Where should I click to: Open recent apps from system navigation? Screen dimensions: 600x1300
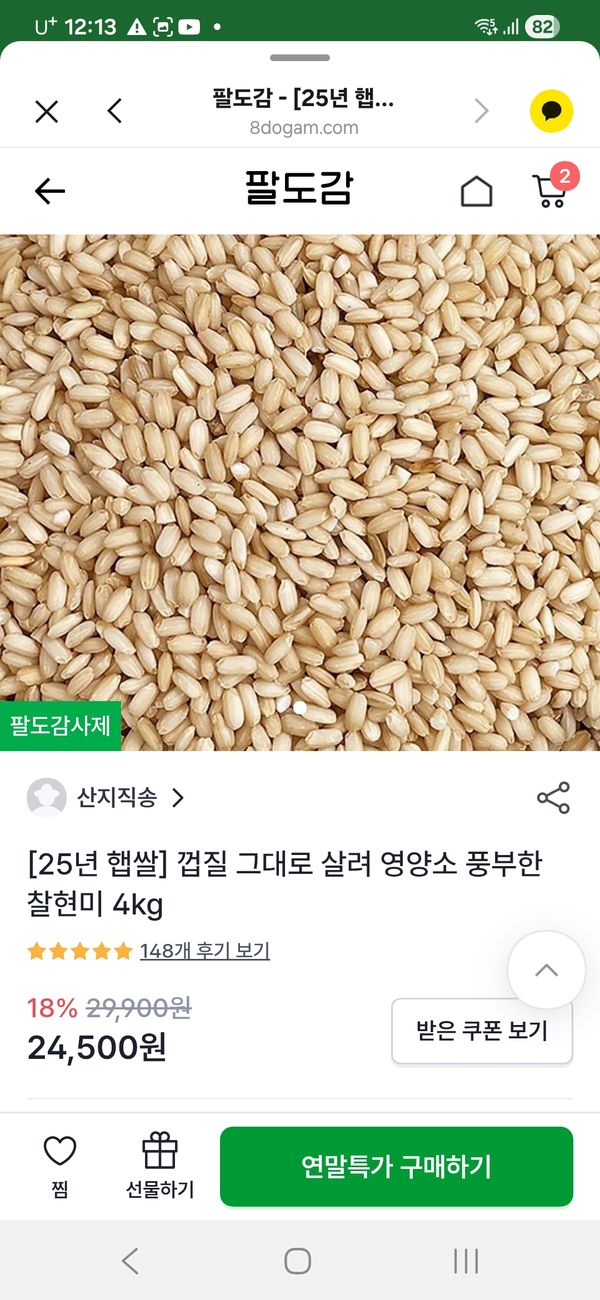pyautogui.click(x=466, y=1261)
